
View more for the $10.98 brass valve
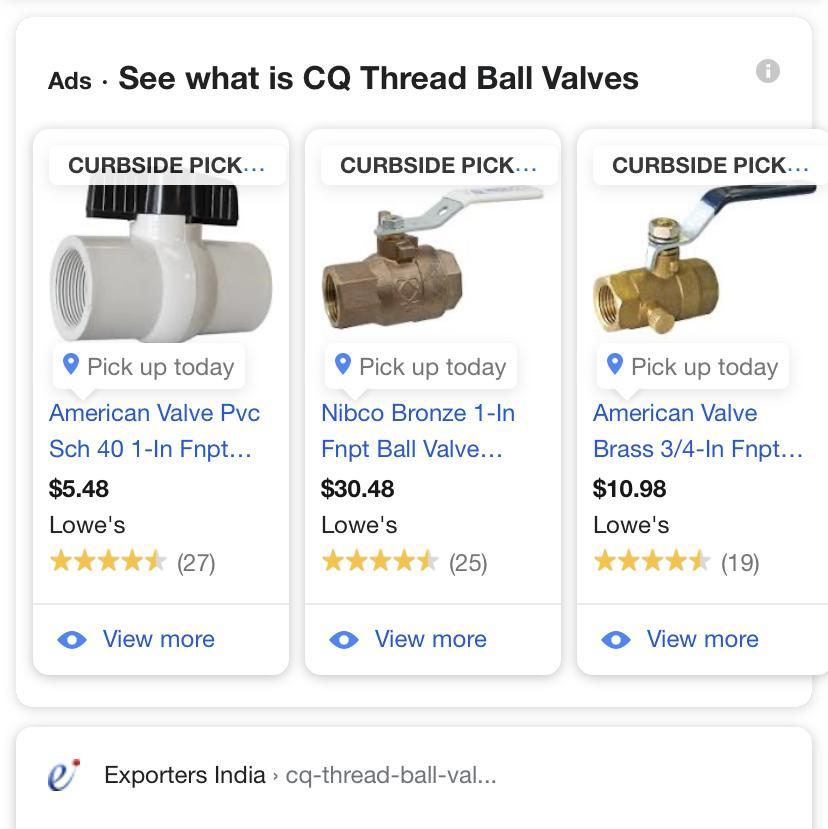click(681, 639)
